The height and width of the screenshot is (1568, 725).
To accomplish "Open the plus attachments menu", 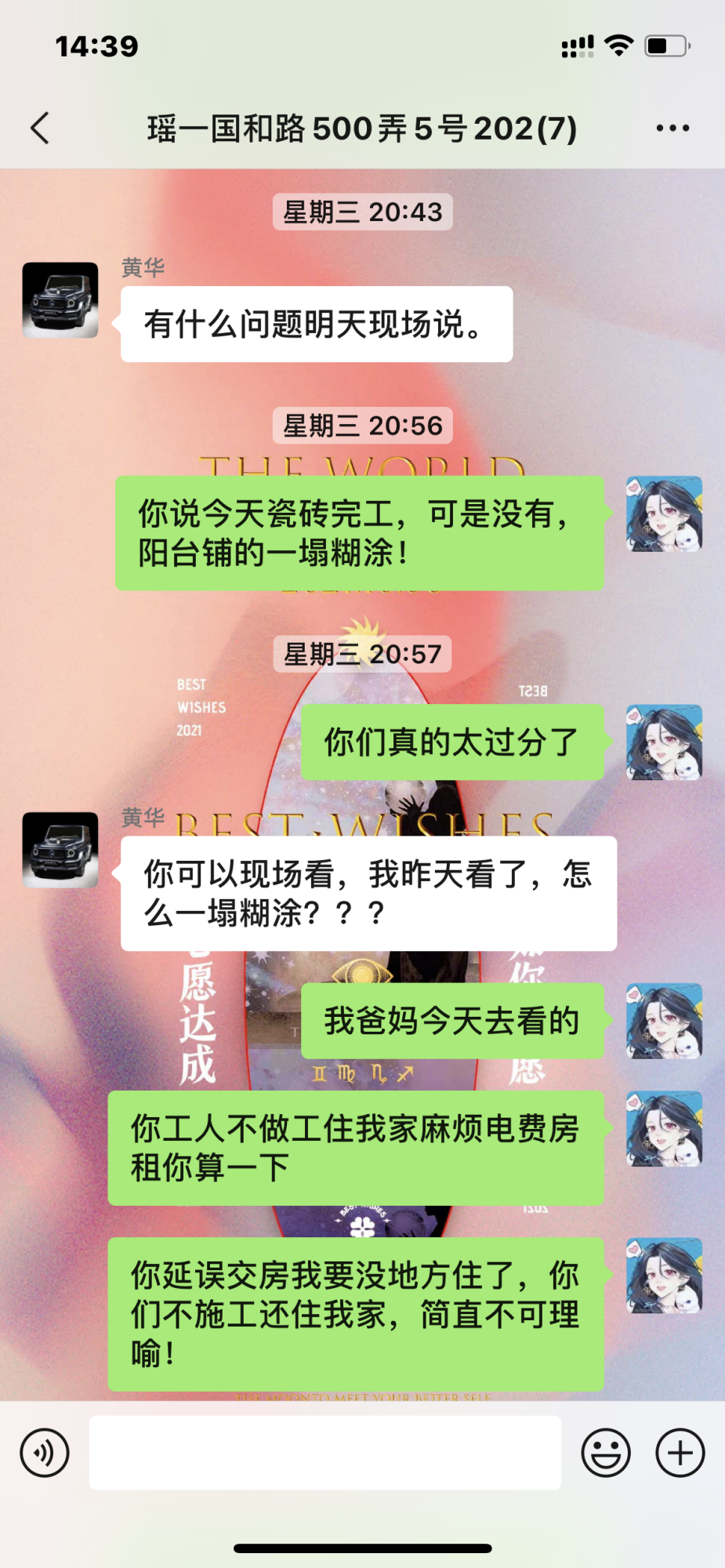I will (x=680, y=1453).
